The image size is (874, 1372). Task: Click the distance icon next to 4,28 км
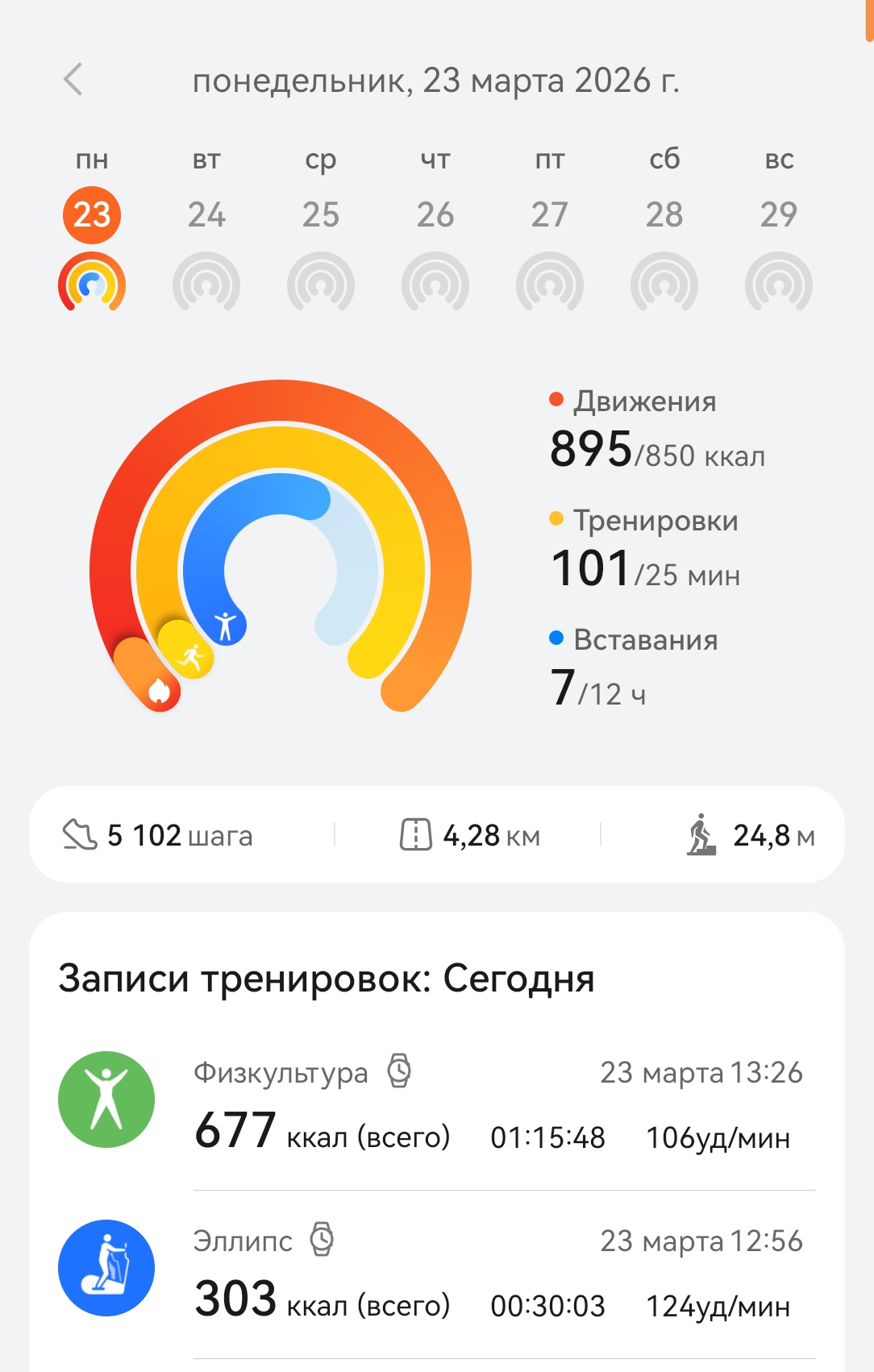click(x=416, y=835)
